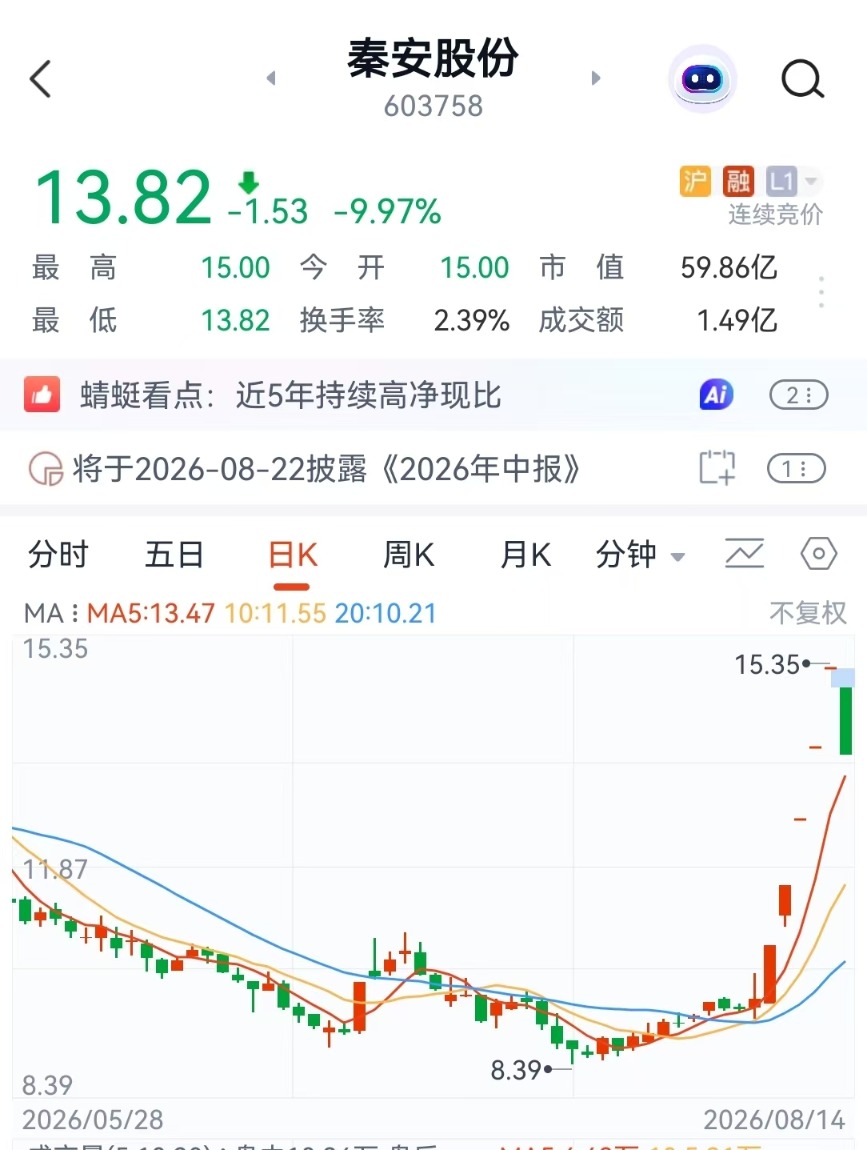Switch to the 周K chart tab
The width and height of the screenshot is (867, 1150).
[409, 554]
